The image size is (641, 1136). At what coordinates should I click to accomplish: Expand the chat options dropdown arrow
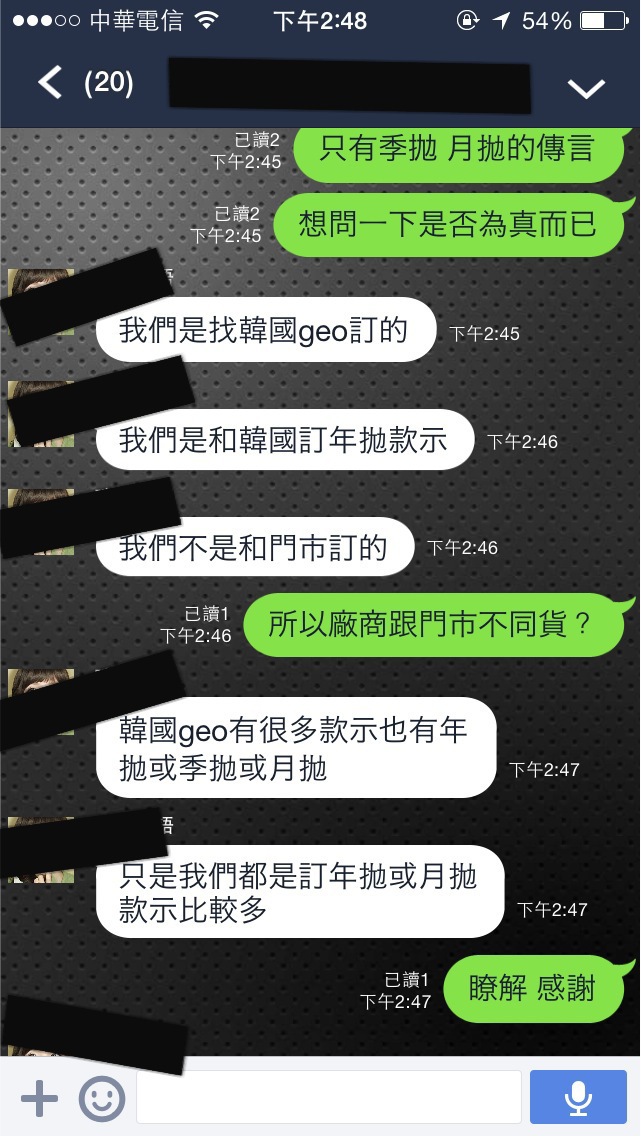(586, 88)
